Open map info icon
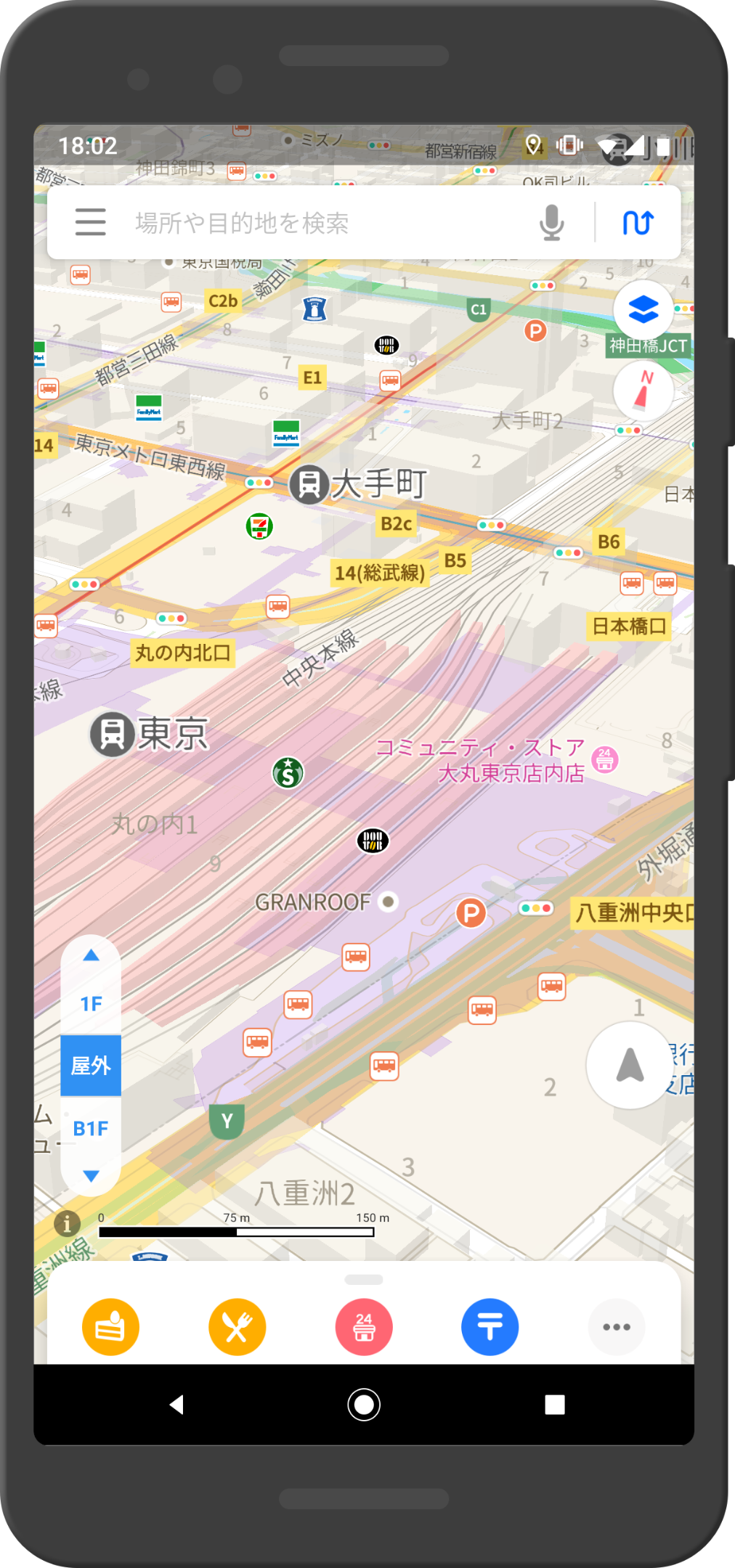 [x=67, y=1224]
